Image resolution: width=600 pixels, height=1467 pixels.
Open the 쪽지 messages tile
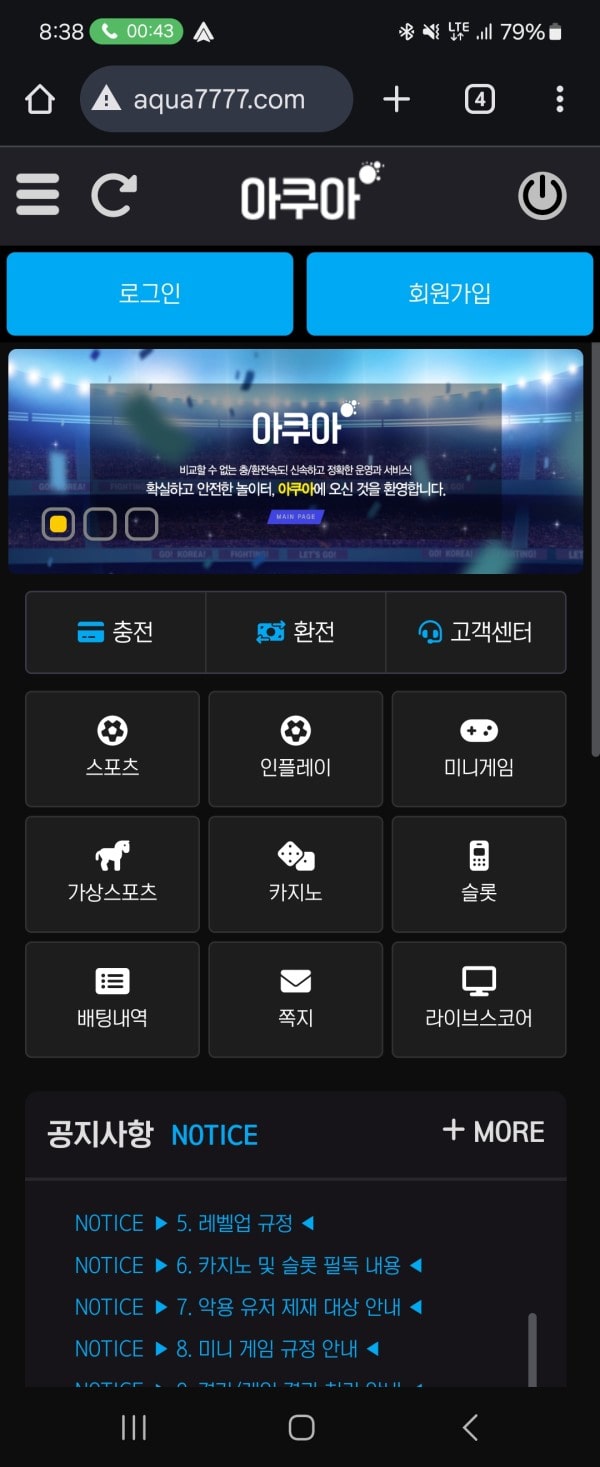[295, 999]
